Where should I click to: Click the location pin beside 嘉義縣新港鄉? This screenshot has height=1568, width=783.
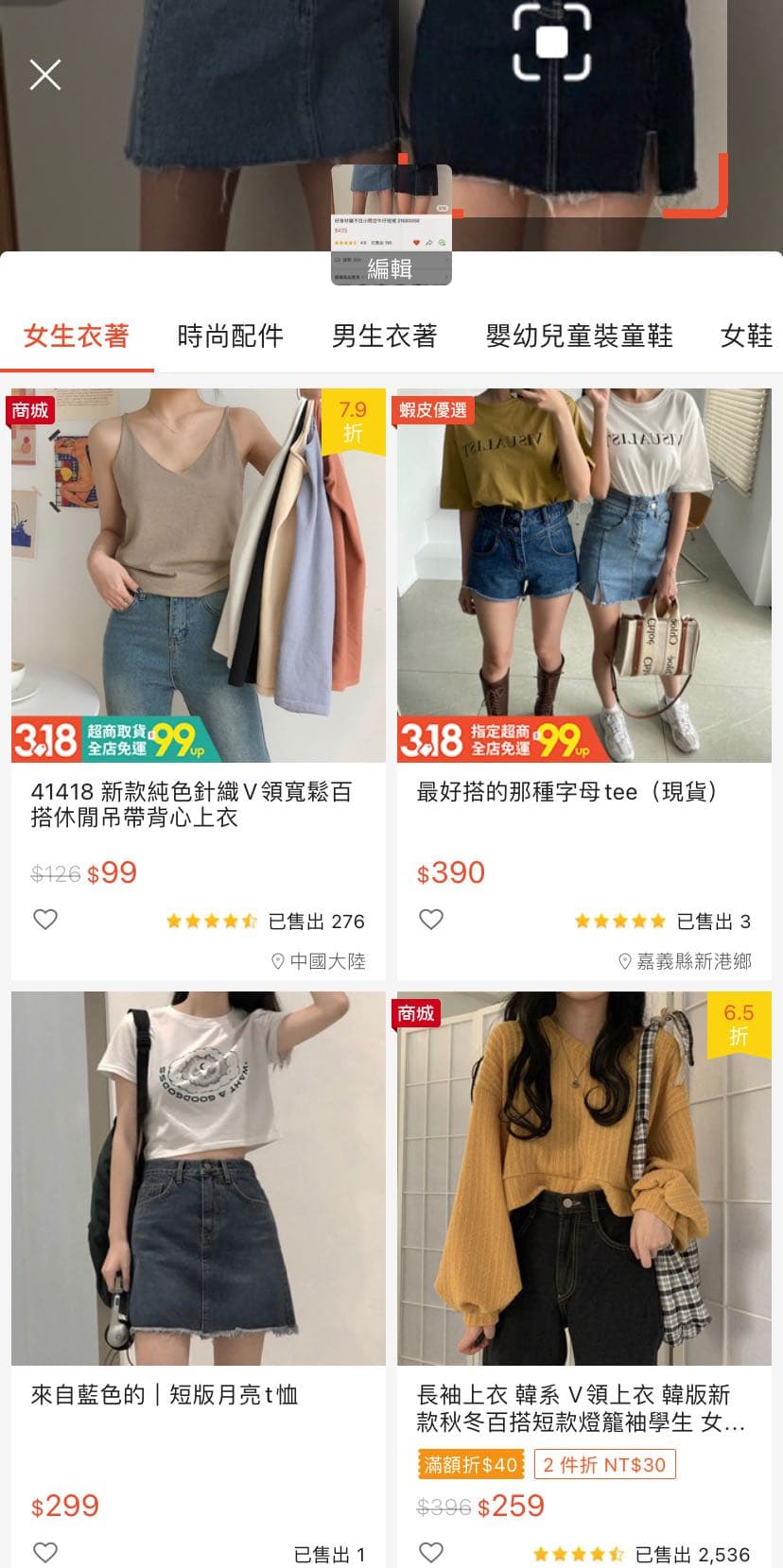click(624, 961)
